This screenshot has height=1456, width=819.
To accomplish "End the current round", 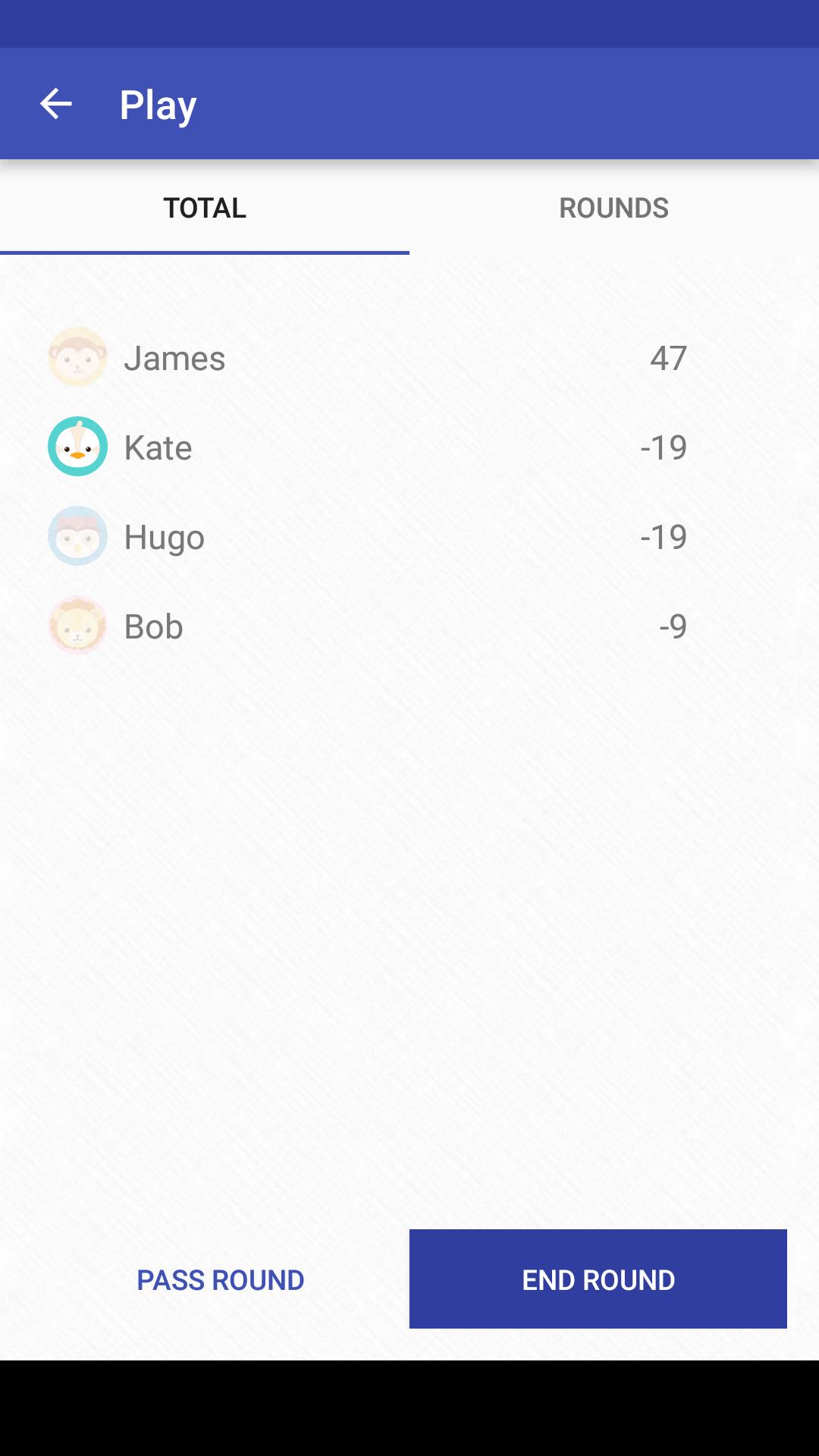I will click(598, 1279).
